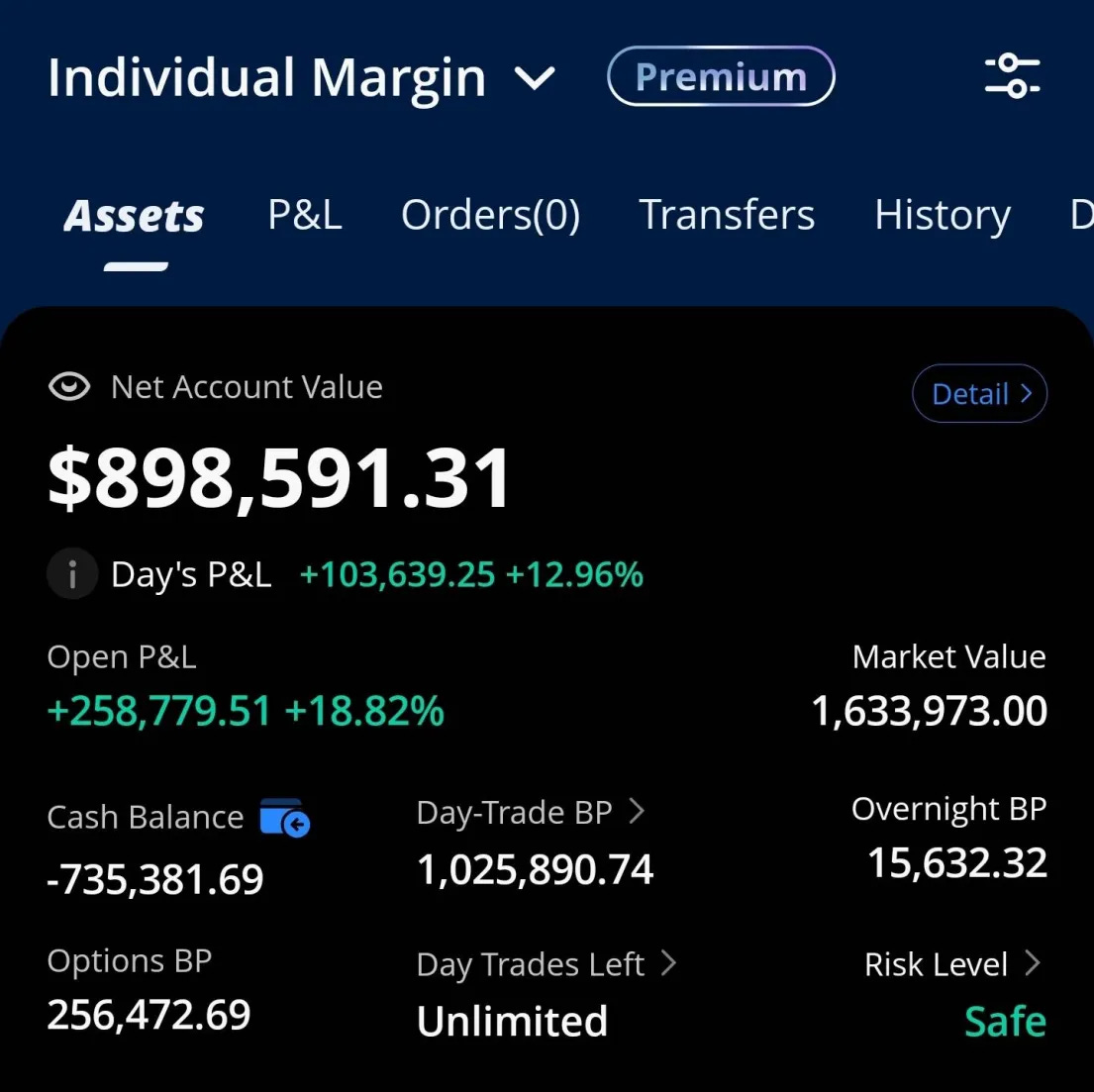
Task: Hide net account value with eye icon
Action: 69,387
